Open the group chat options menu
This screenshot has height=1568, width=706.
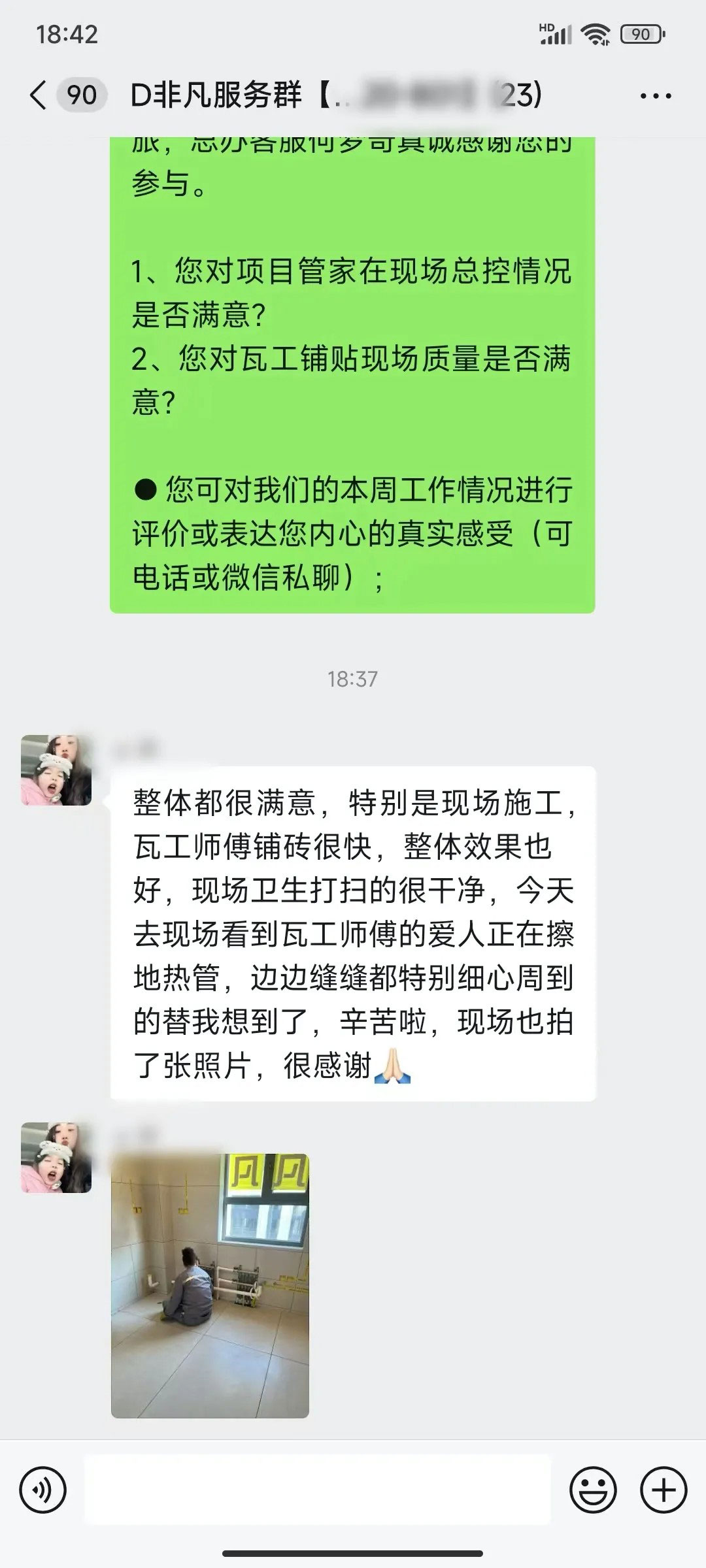pyautogui.click(x=656, y=97)
